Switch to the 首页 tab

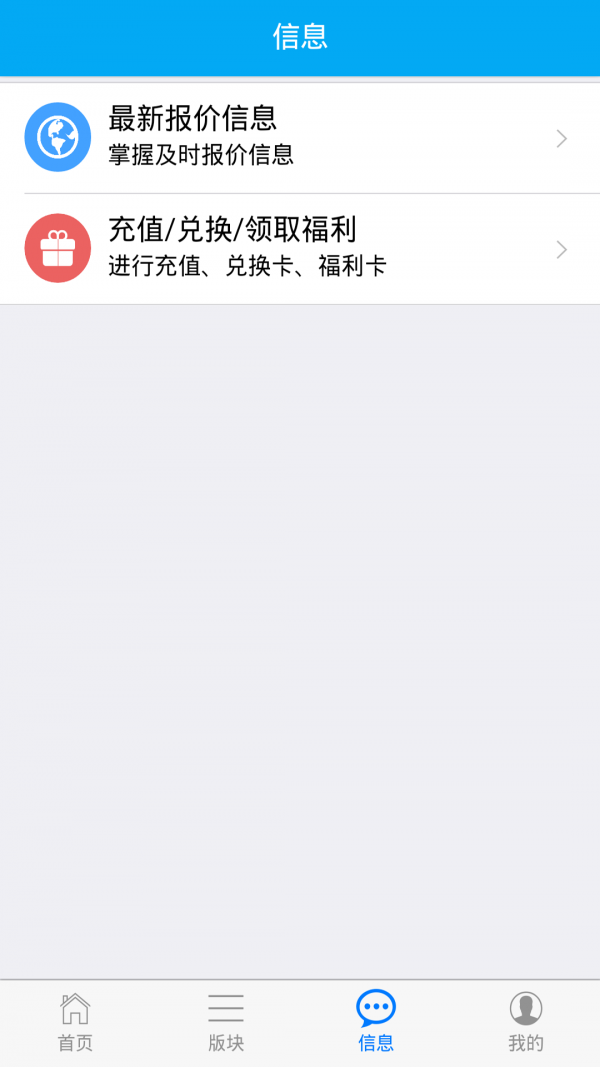75,1022
